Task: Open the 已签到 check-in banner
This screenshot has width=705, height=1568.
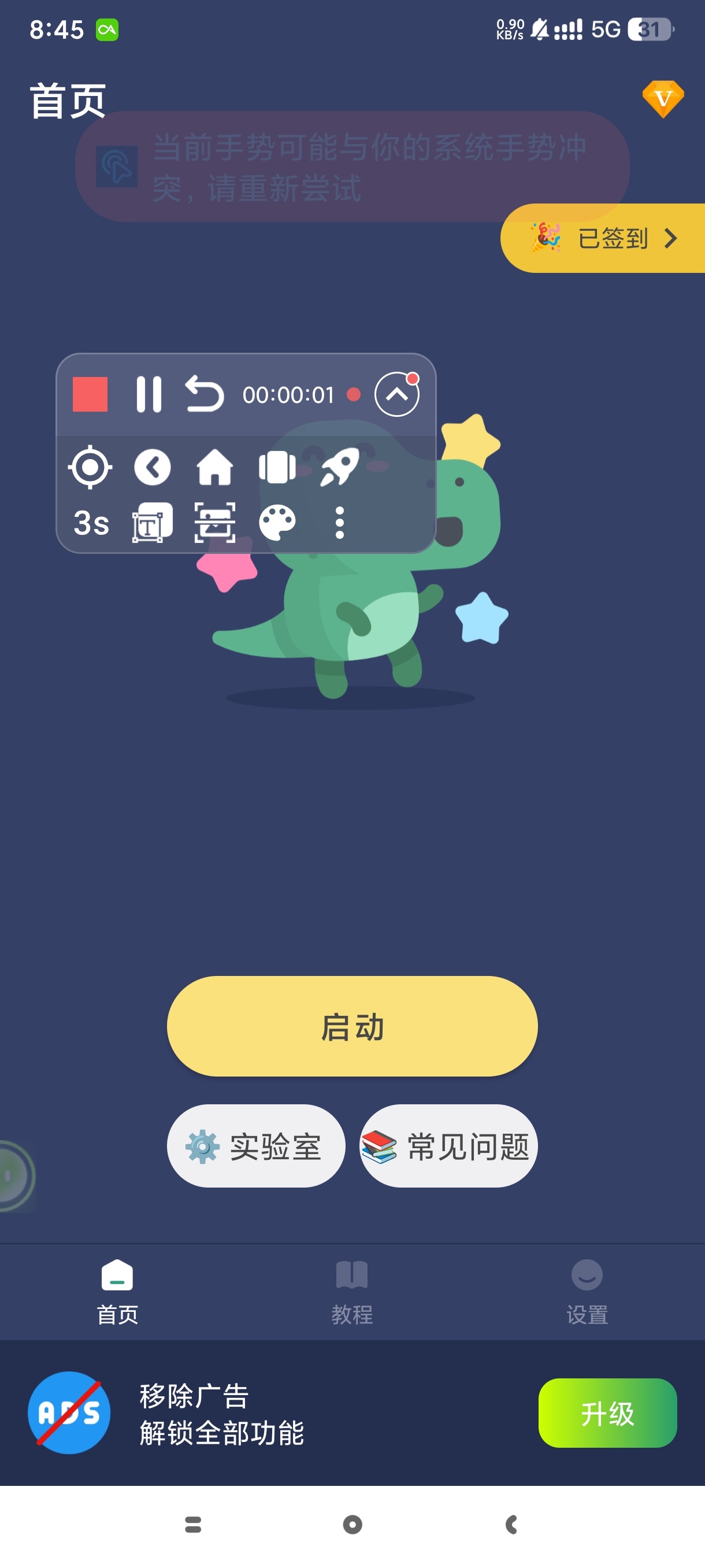Action: (603, 238)
